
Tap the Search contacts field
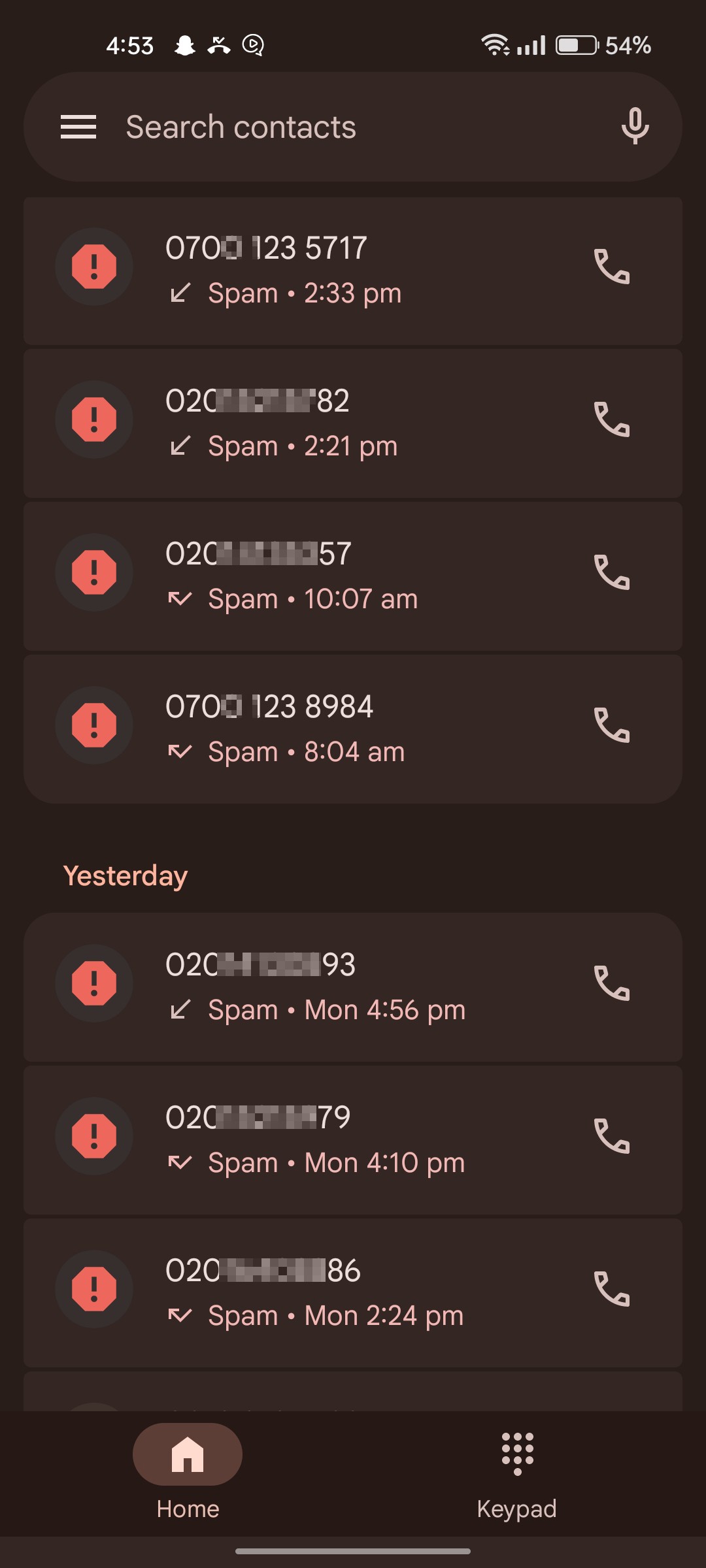point(353,127)
